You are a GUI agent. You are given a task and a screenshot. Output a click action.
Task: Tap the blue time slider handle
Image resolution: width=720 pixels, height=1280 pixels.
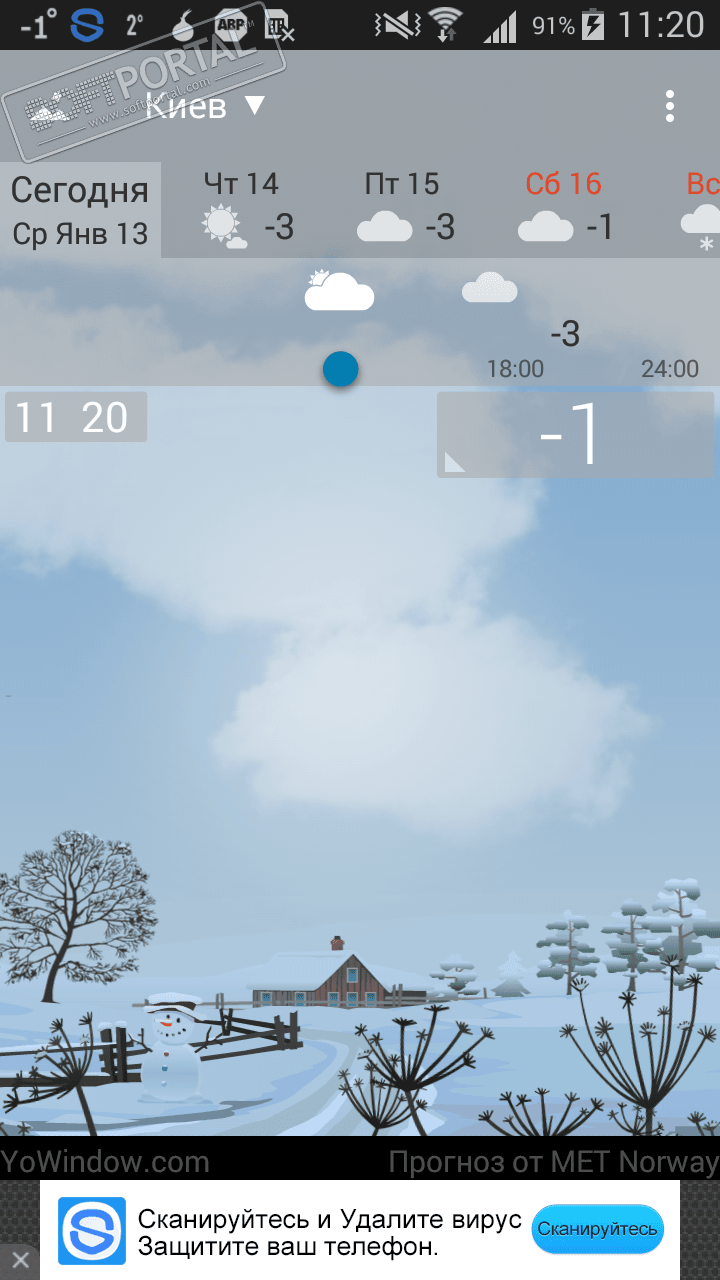click(x=341, y=369)
